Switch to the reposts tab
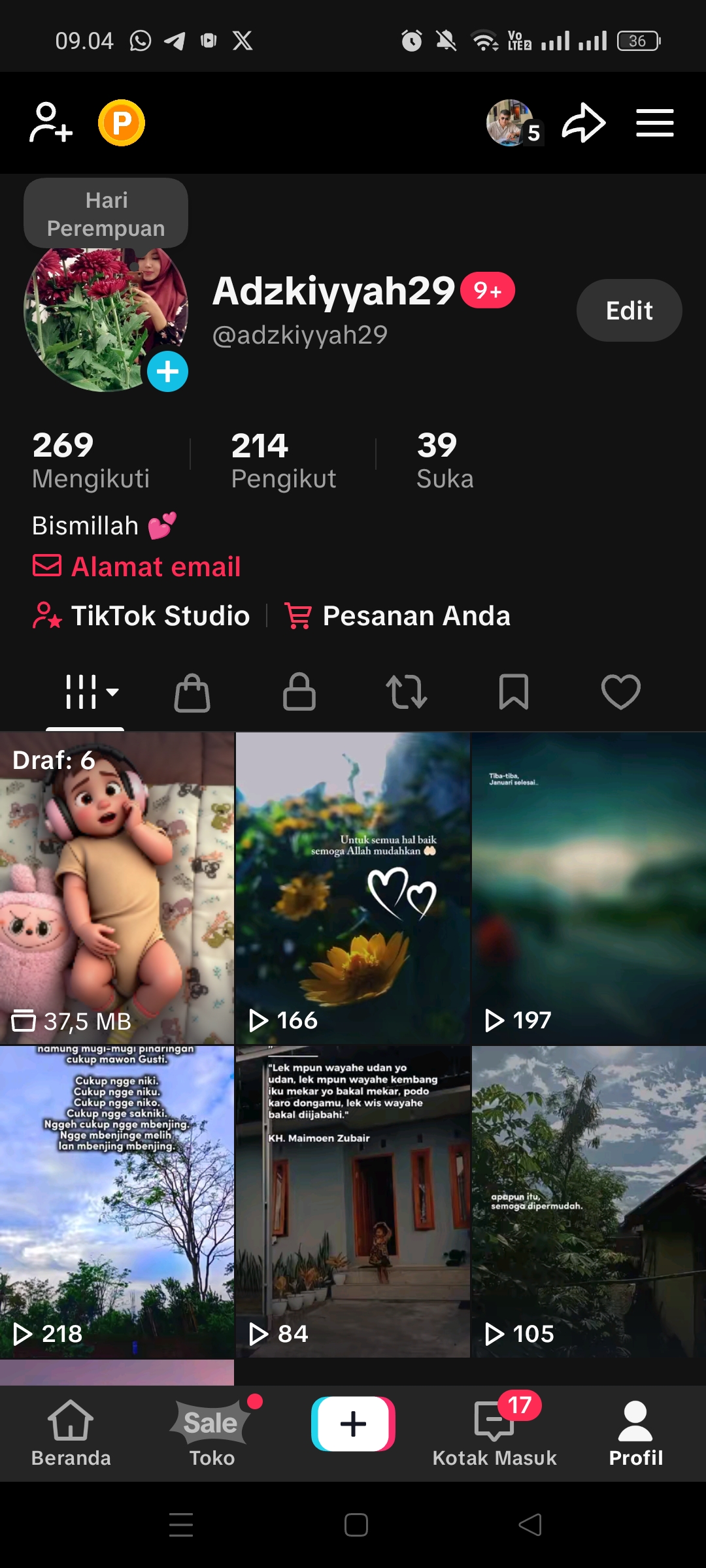 point(407,692)
